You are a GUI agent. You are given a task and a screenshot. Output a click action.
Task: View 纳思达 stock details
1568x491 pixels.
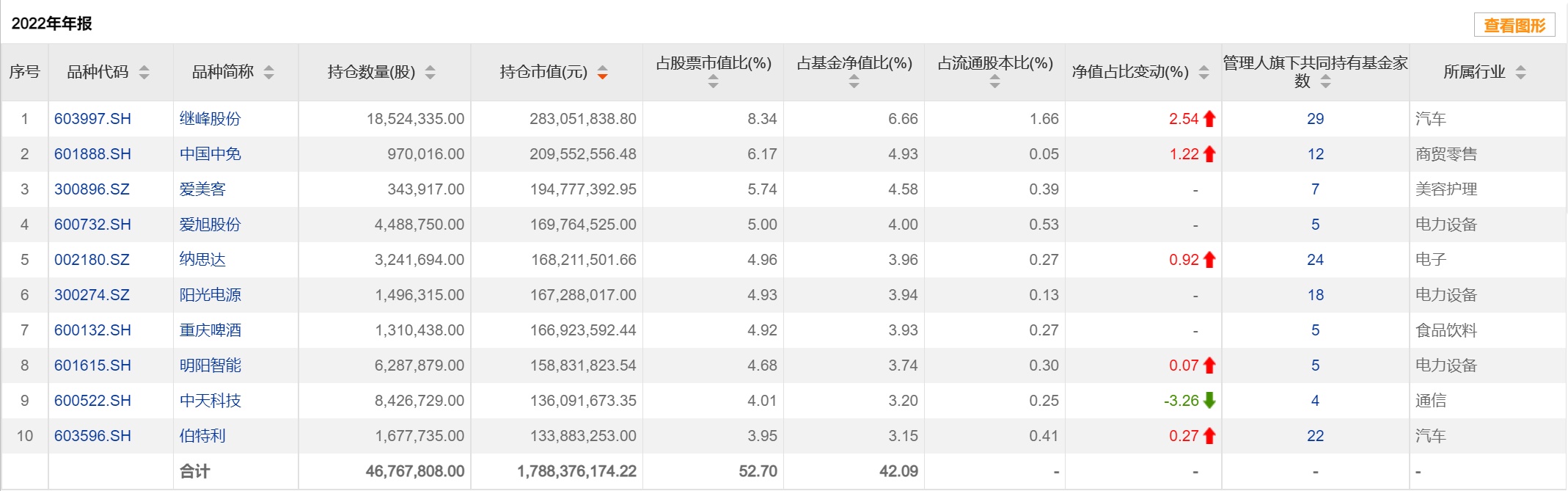click(202, 260)
